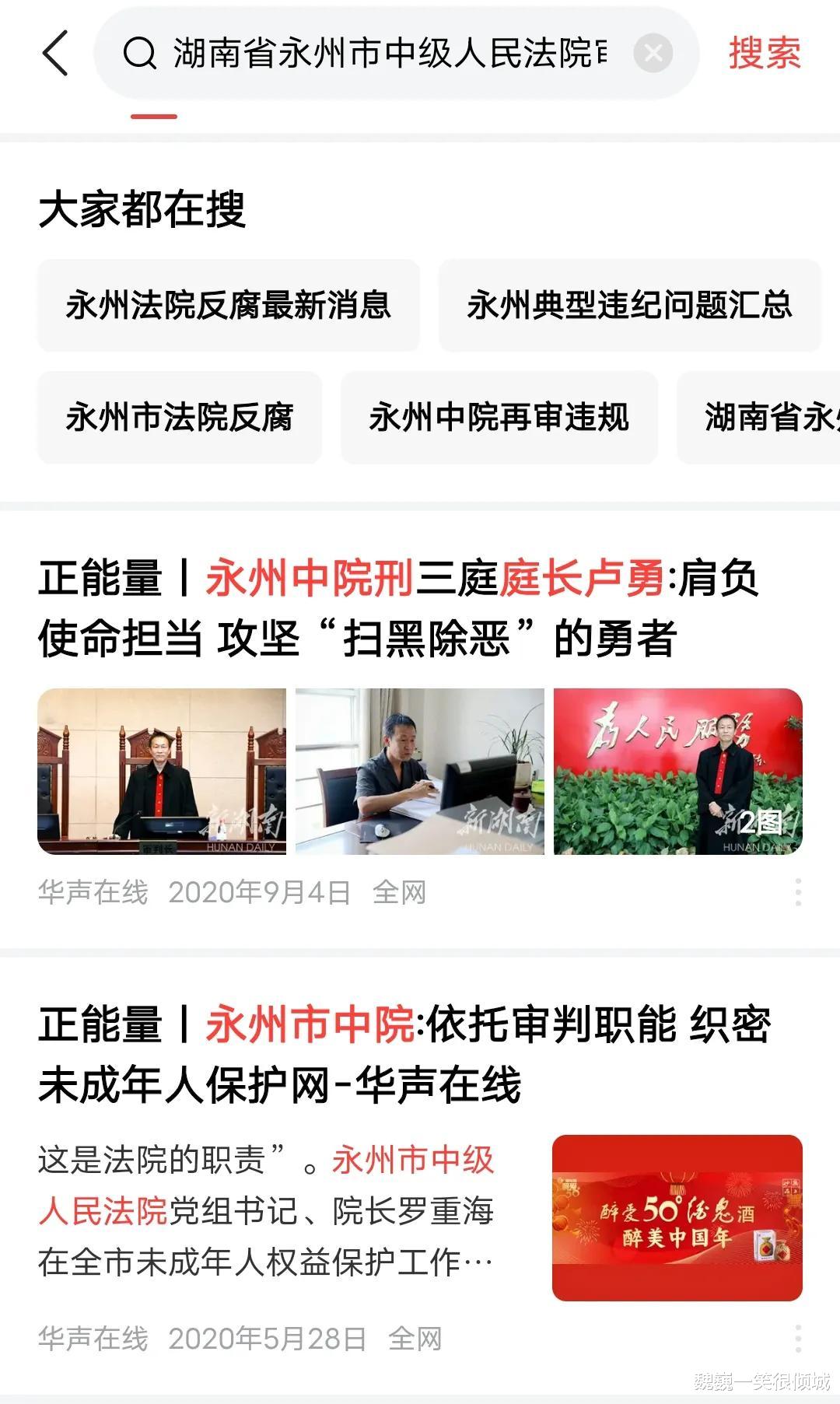Open the 2图 photo in first result
This screenshot has height=1404, width=840.
(x=677, y=772)
